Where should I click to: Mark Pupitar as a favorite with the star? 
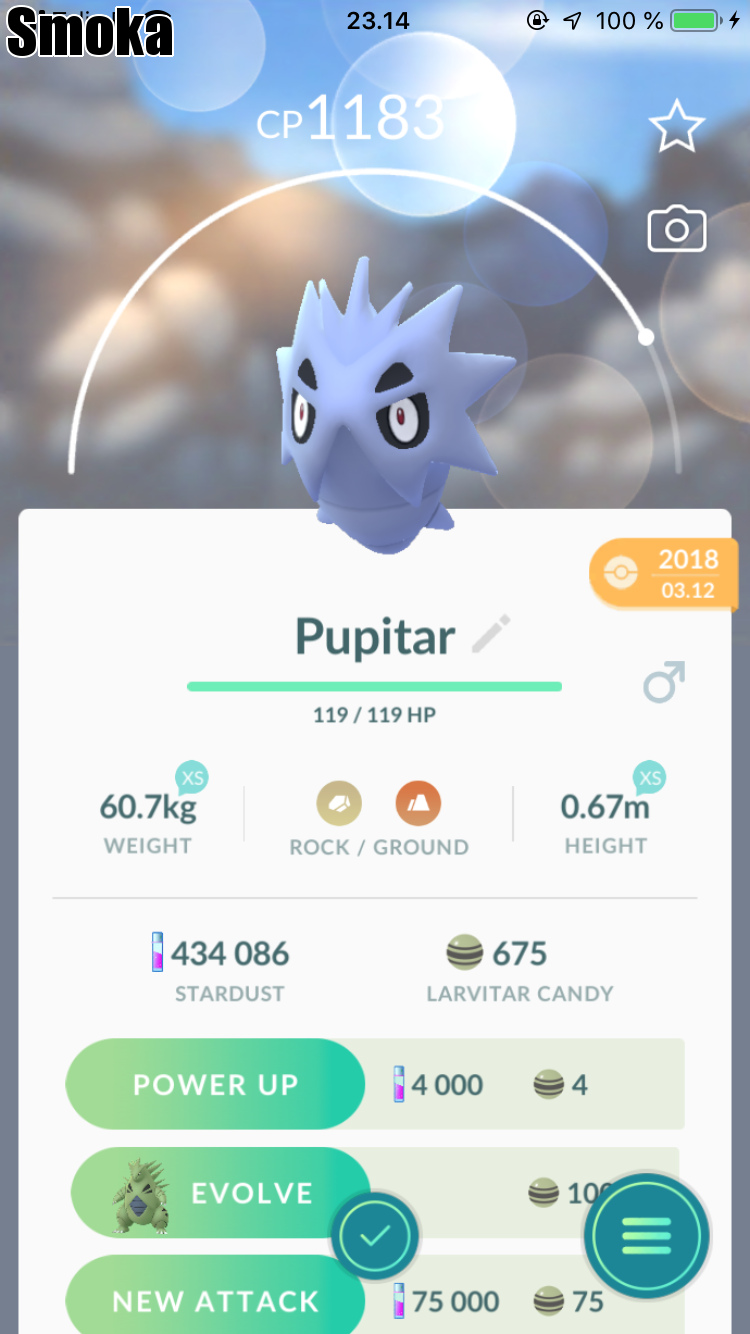[677, 126]
